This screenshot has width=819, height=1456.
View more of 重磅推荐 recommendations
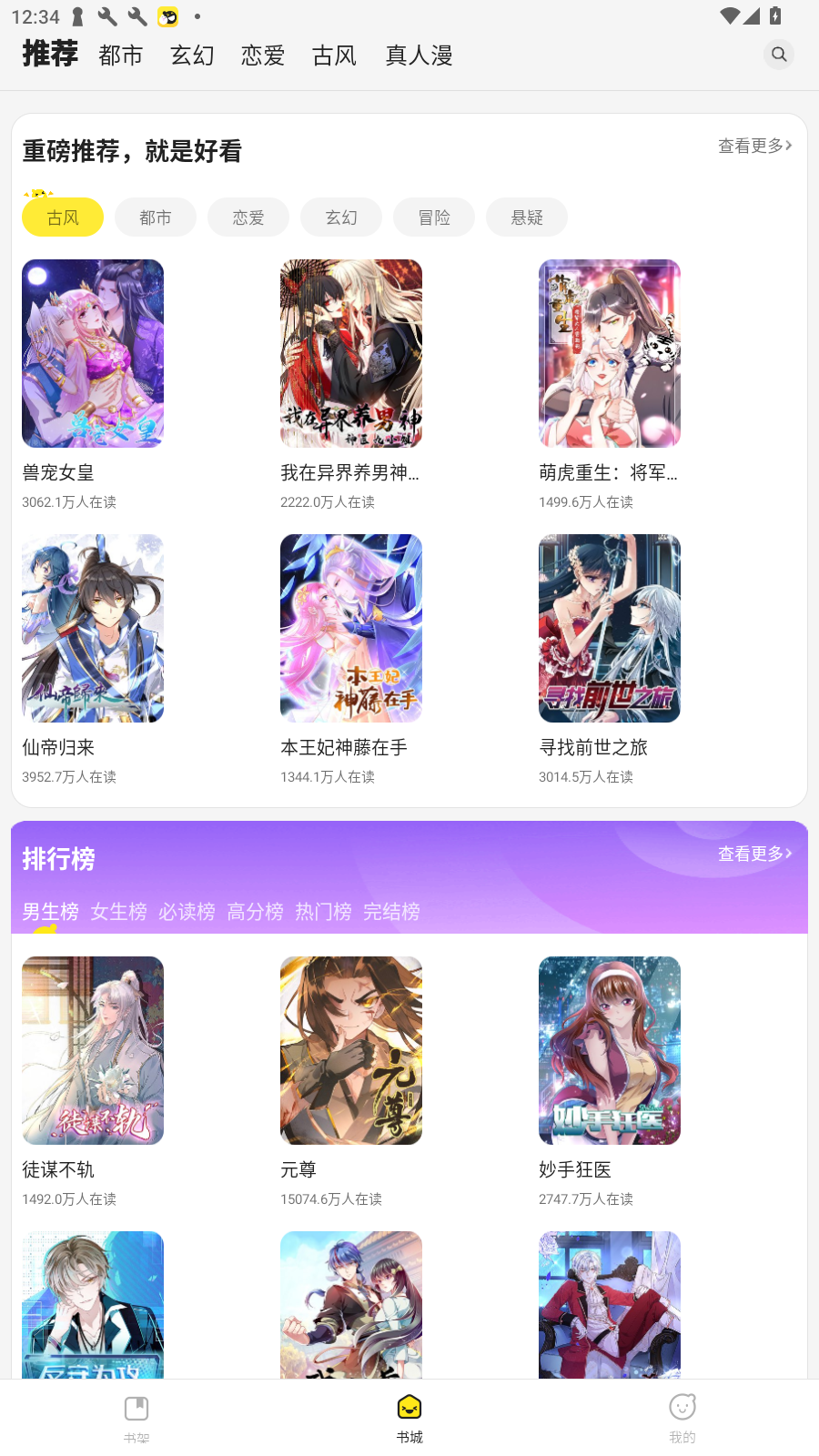click(754, 146)
